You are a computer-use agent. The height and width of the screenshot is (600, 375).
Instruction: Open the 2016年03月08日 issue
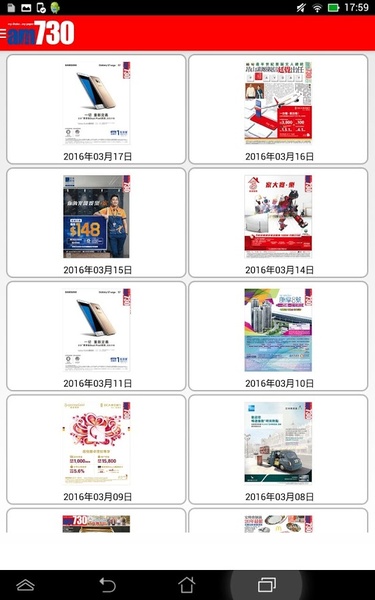point(278,450)
